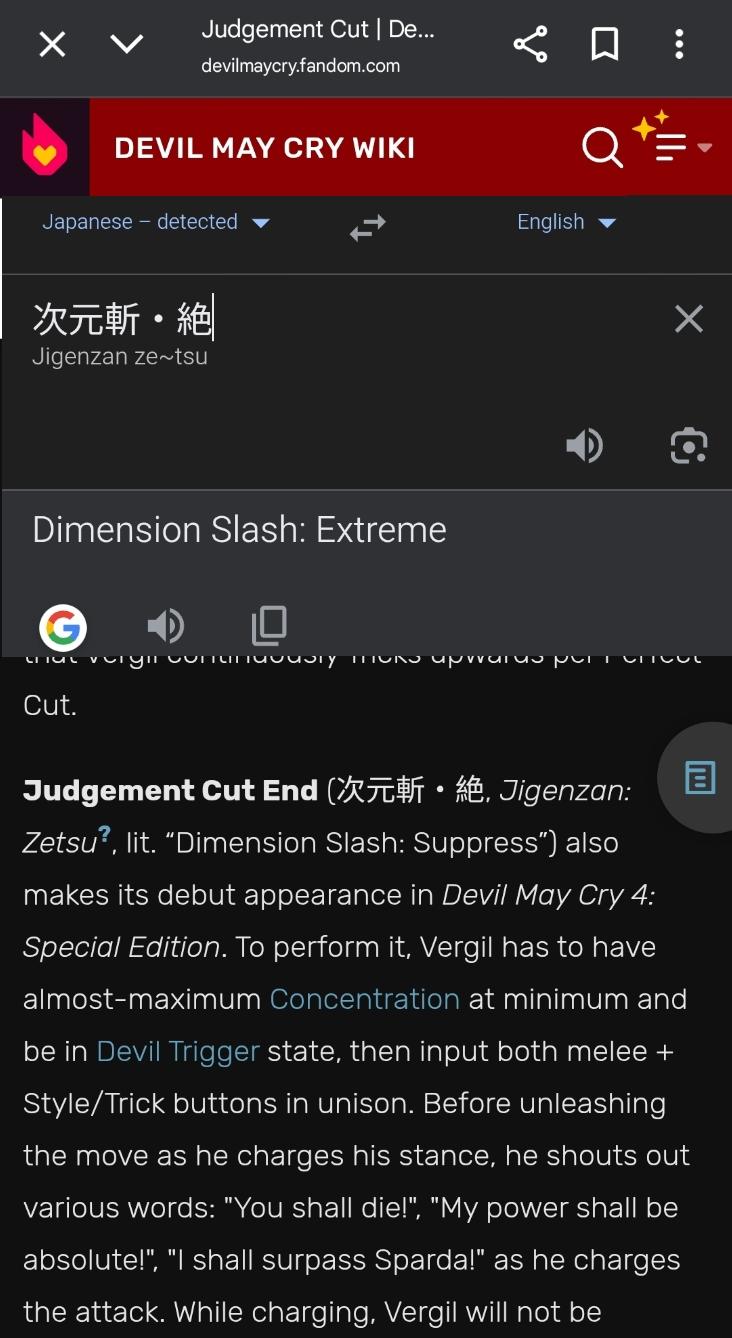Bookmark the current page
Viewport: 732px width, 1338px height.
(605, 45)
